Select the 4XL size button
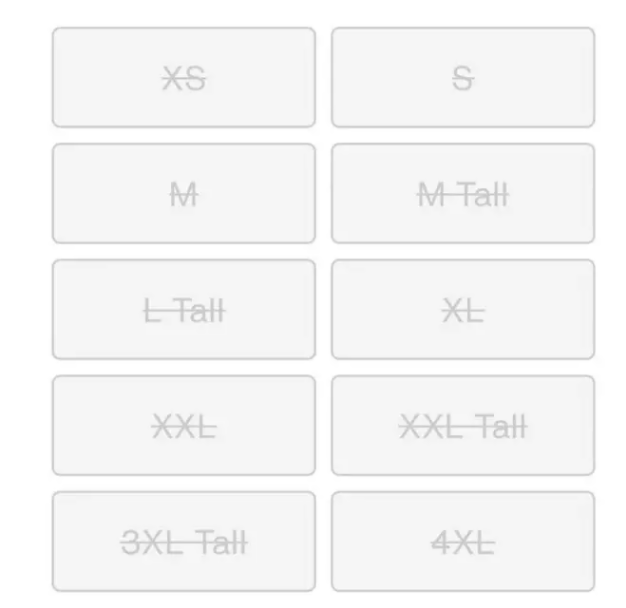 tap(462, 542)
